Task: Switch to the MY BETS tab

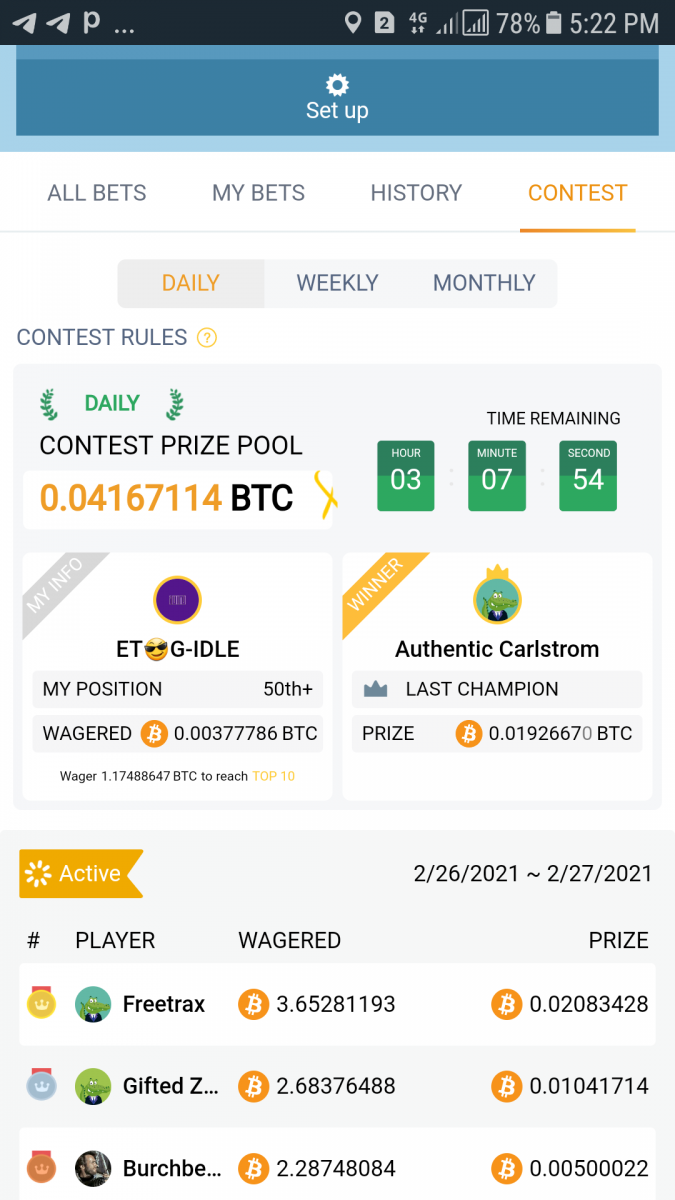Action: (x=258, y=193)
